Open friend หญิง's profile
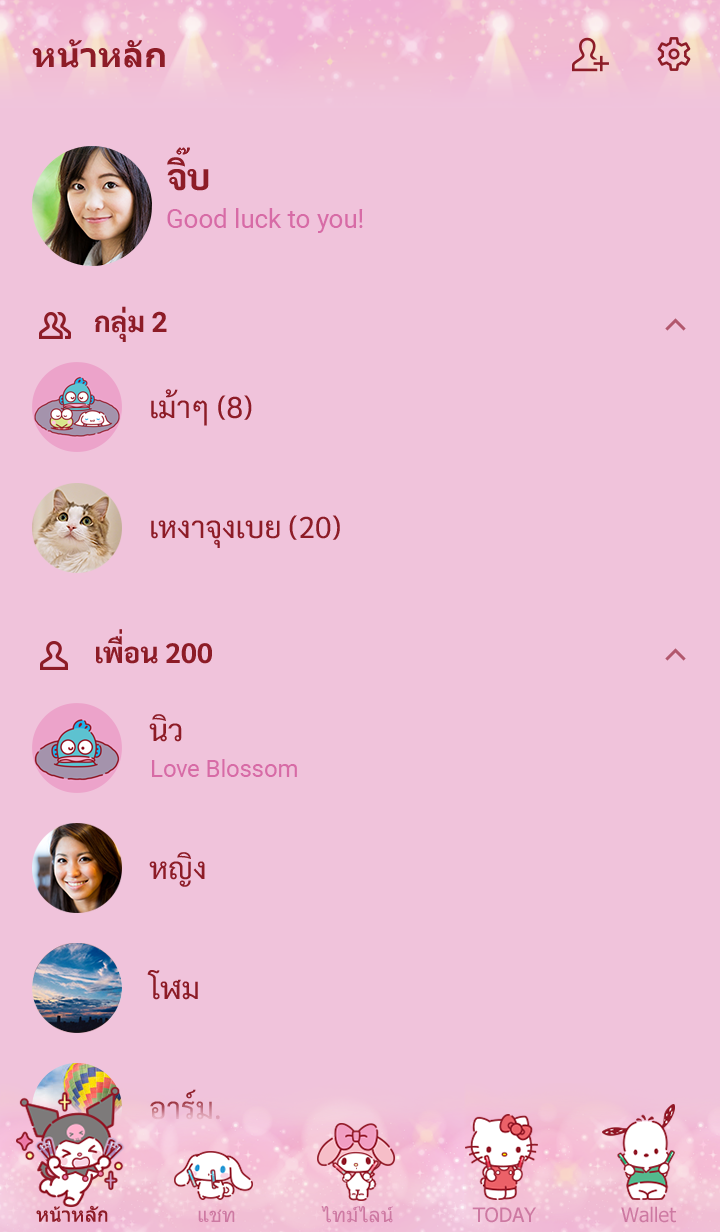720x1232 pixels. [x=360, y=868]
